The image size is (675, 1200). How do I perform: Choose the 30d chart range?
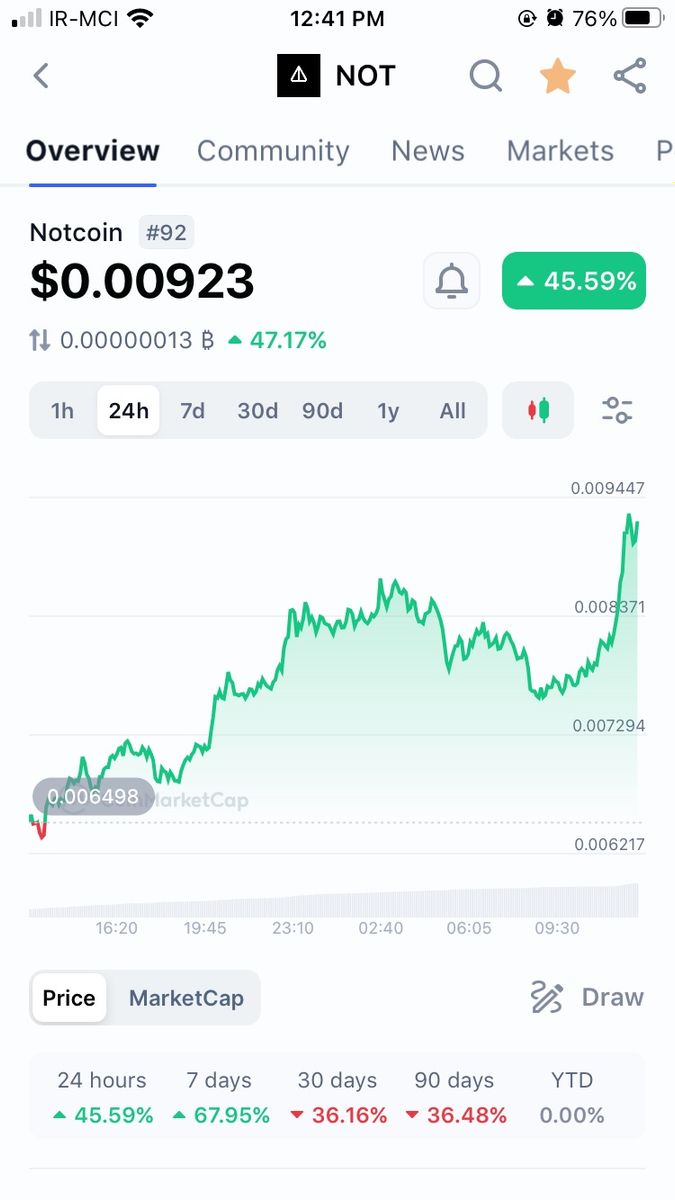click(257, 410)
